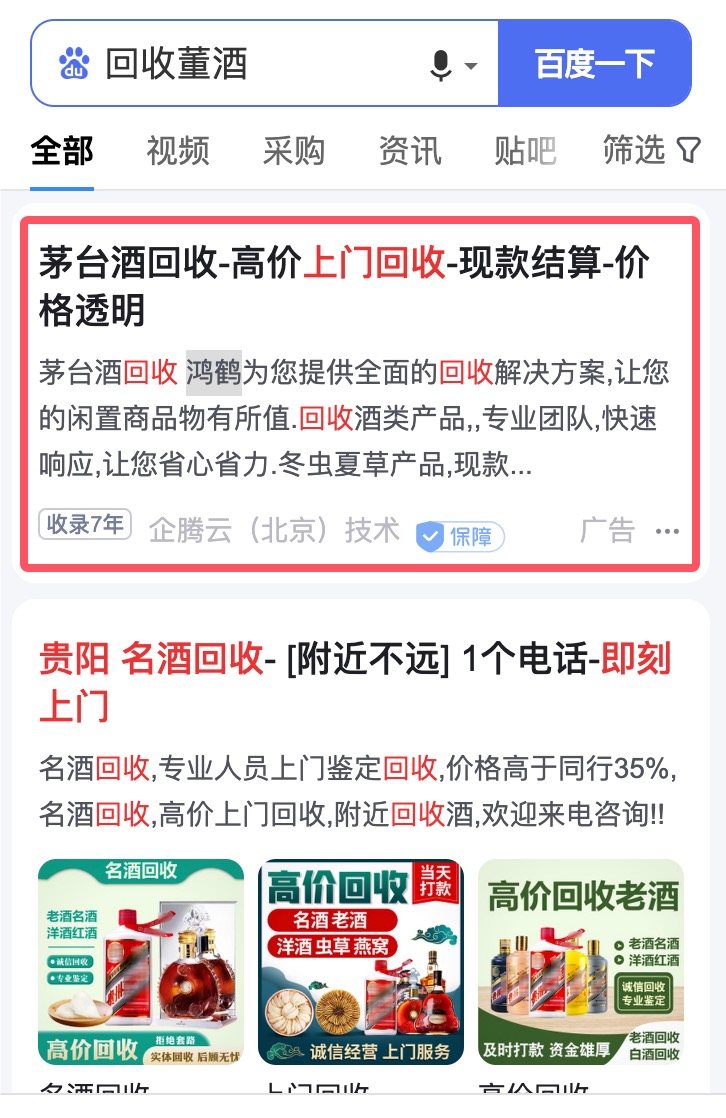Tap the 保障 guarantee badge

[x=460, y=536]
